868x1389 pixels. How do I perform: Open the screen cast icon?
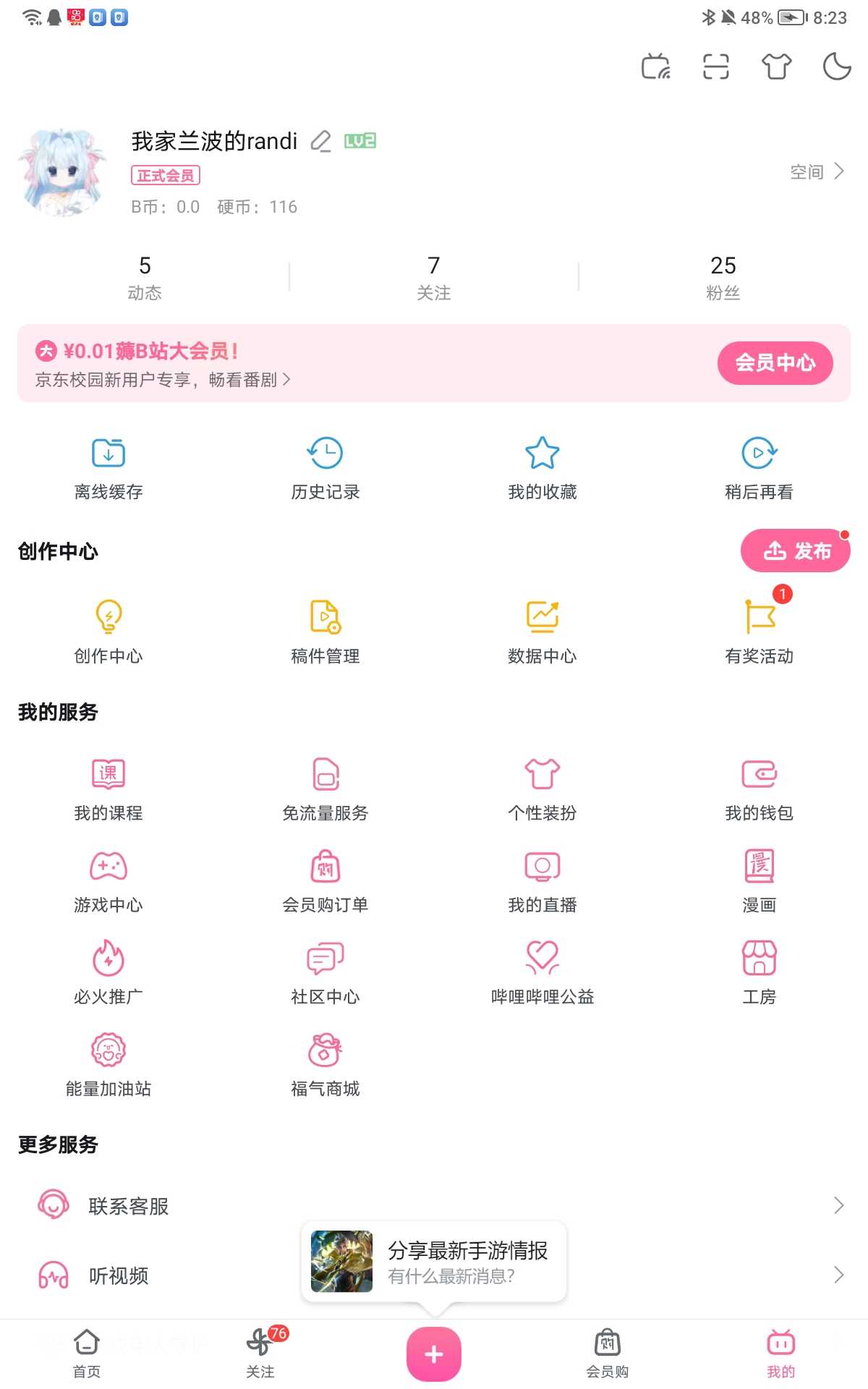pyautogui.click(x=656, y=67)
